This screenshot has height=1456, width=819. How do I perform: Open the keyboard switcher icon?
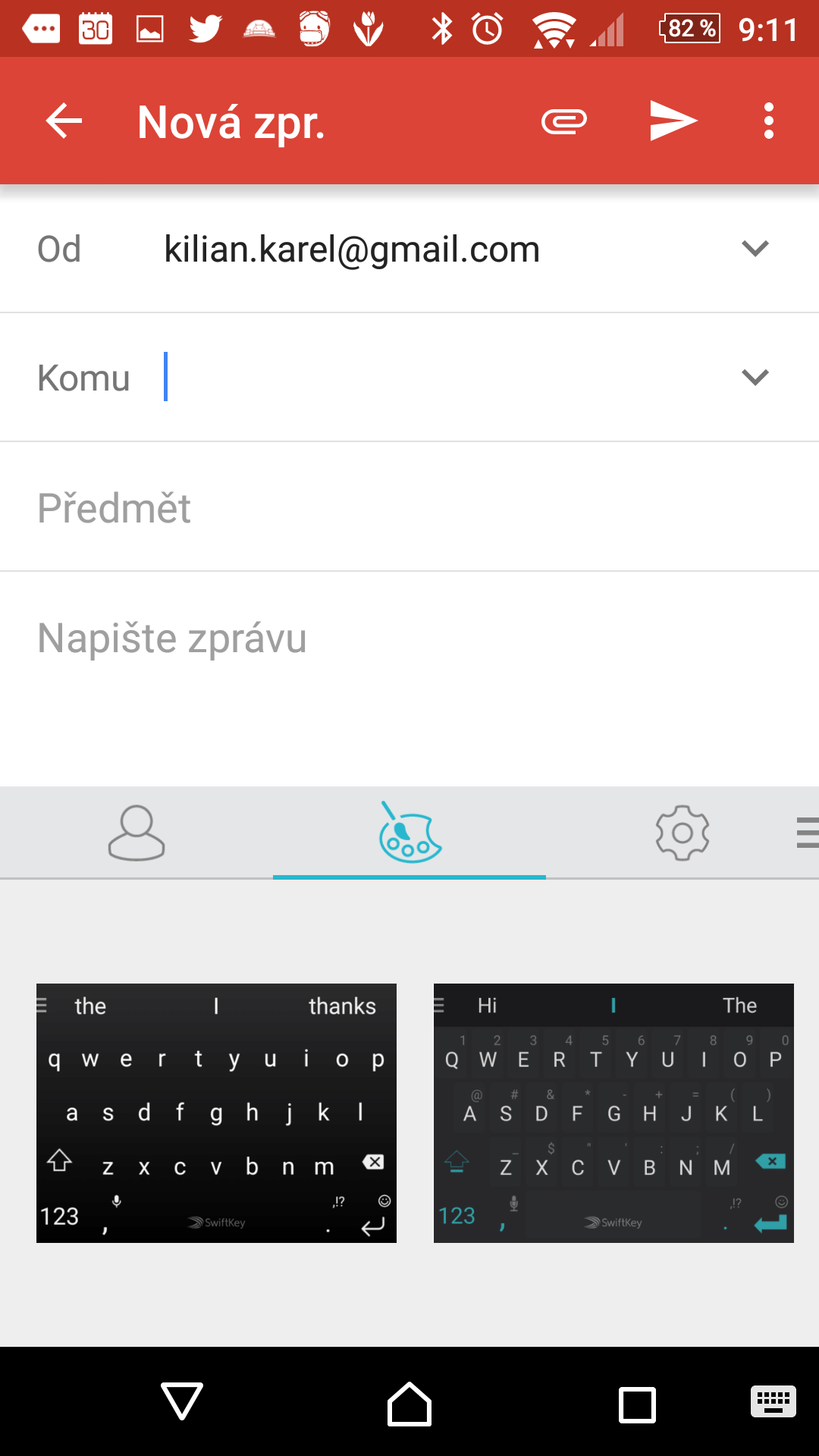[773, 1401]
